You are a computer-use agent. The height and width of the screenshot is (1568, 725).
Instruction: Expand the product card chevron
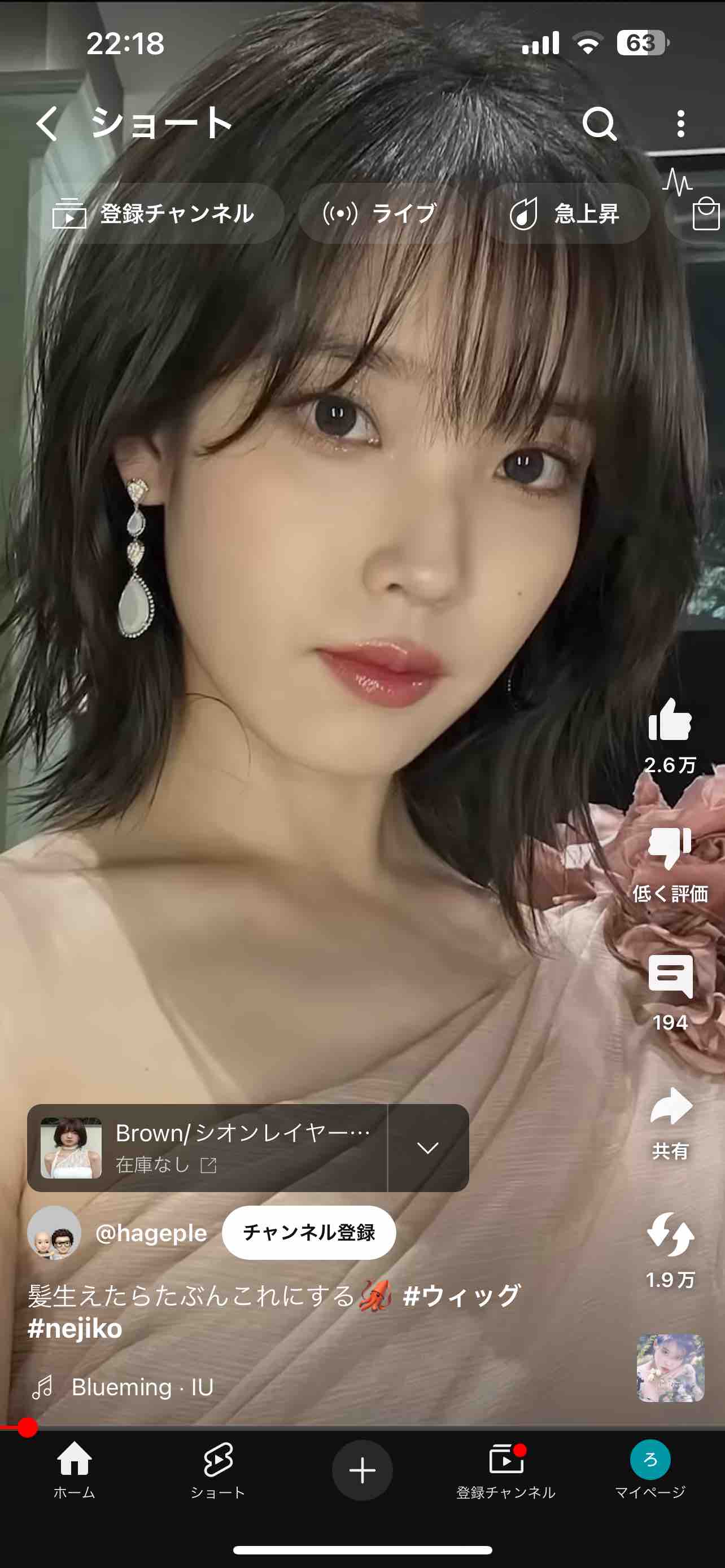[427, 1148]
